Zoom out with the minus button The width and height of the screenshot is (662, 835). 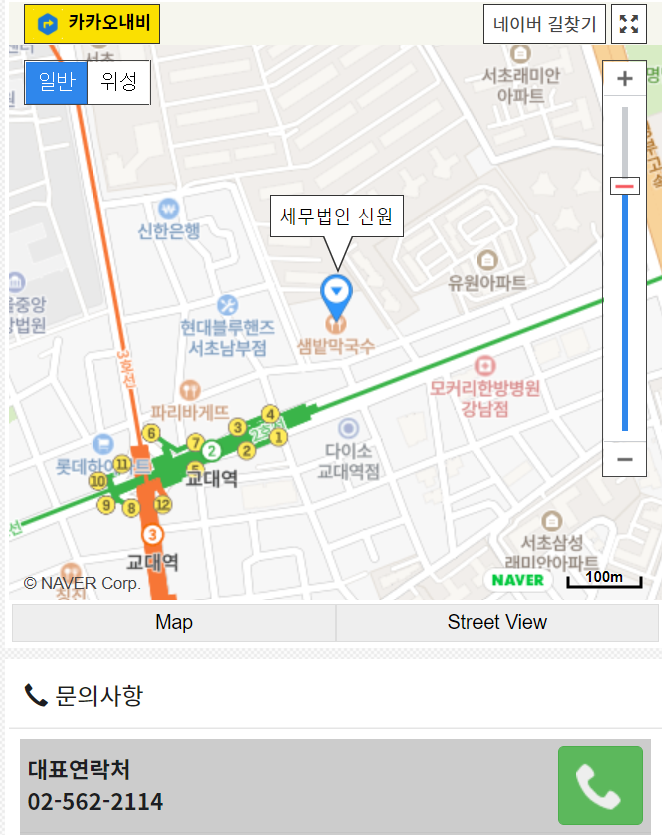(625, 459)
